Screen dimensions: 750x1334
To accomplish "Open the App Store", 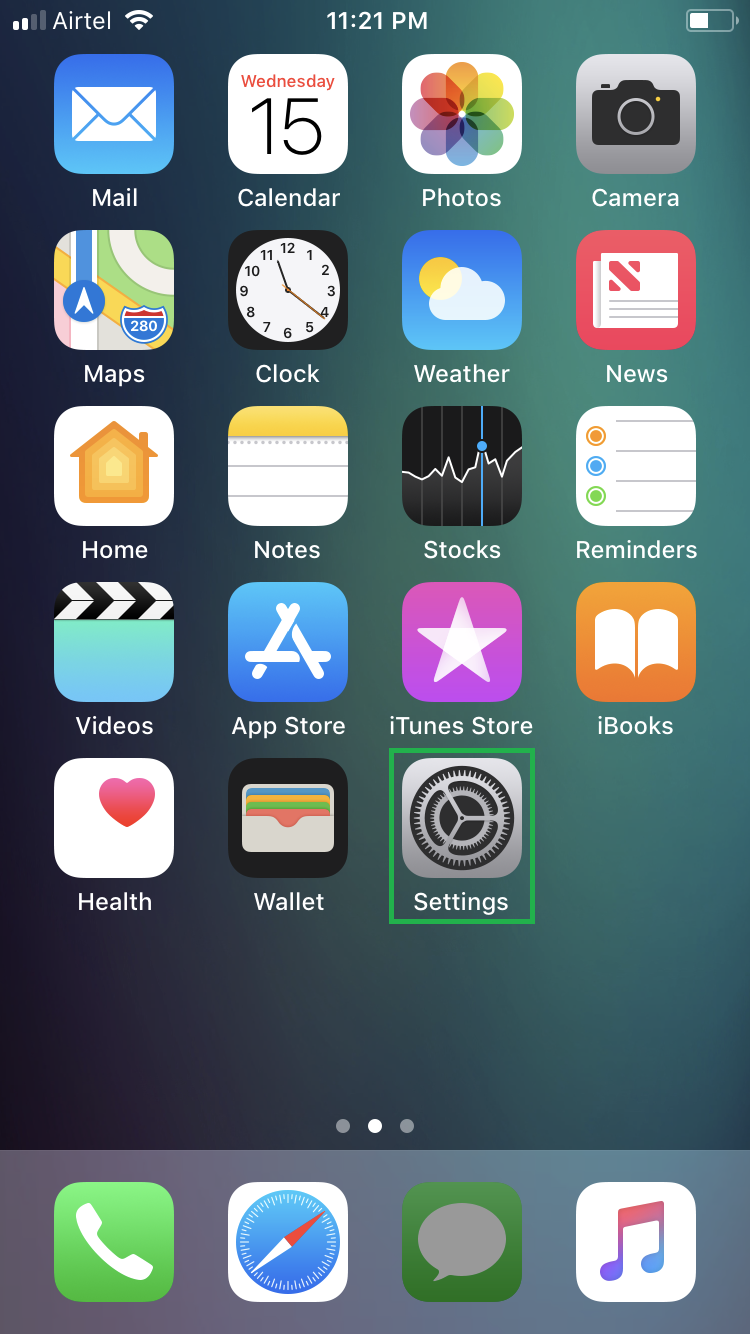I will 288,642.
